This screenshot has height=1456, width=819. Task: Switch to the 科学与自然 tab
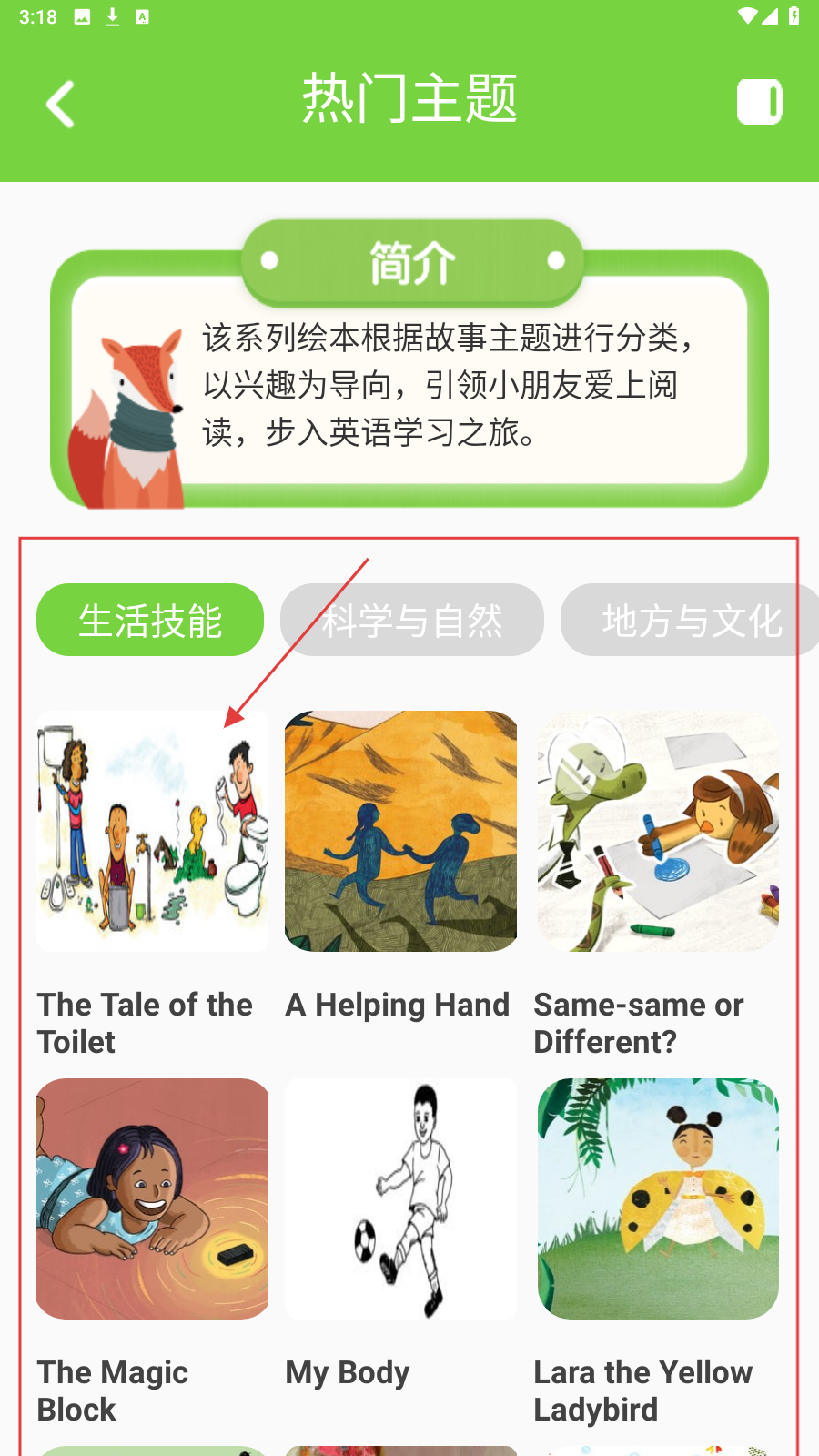[x=411, y=621]
